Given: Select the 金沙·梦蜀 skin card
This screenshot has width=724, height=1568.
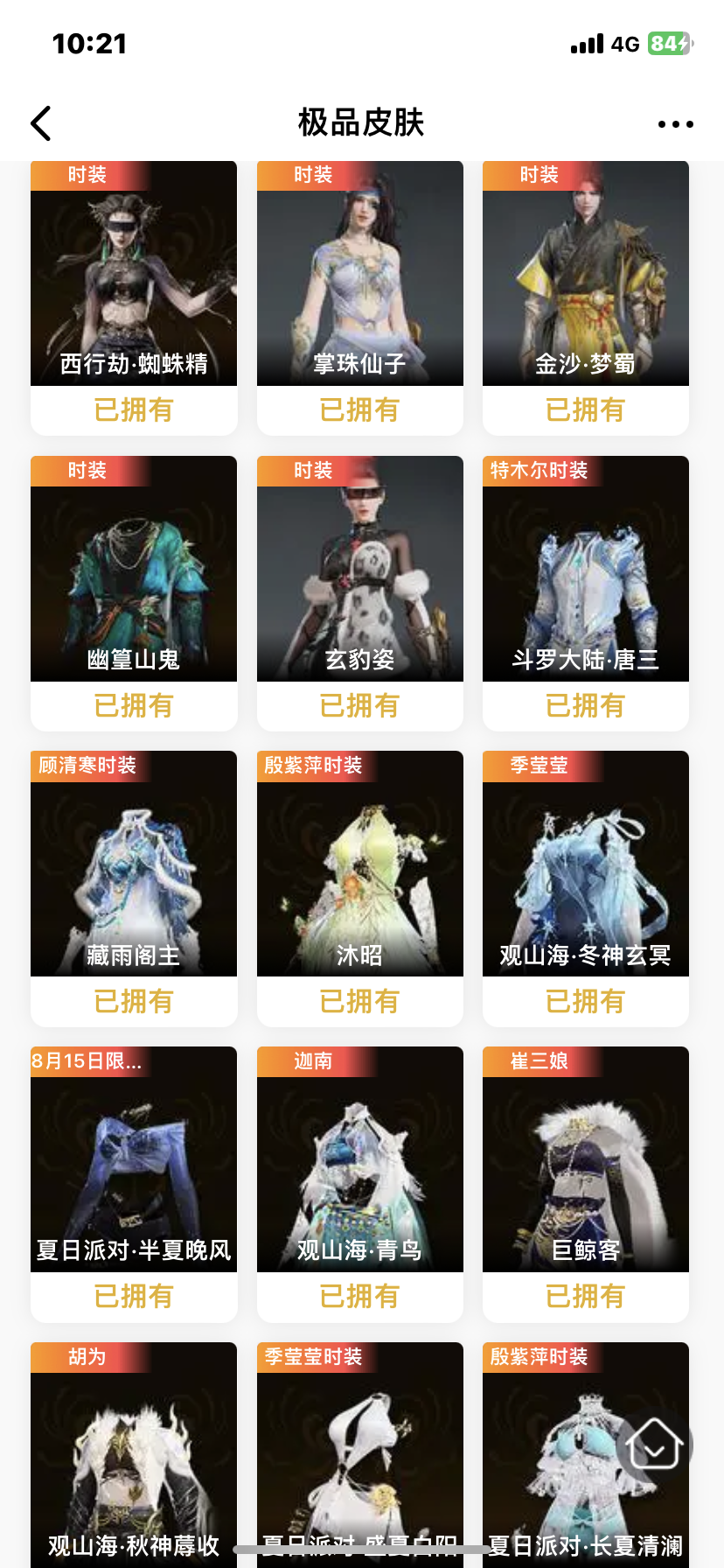Looking at the screenshot, I should [x=586, y=297].
